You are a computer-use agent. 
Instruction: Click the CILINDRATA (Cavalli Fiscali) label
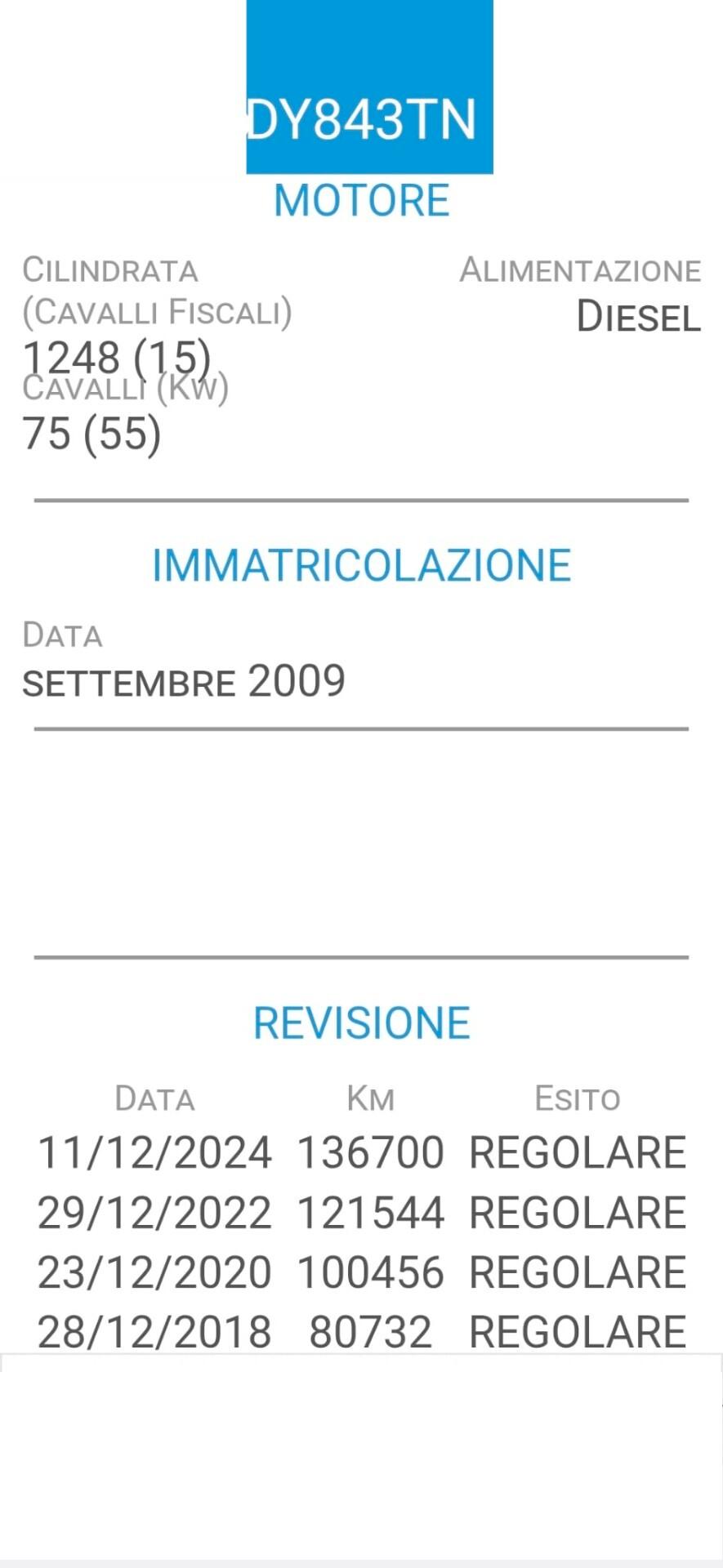click(x=158, y=290)
